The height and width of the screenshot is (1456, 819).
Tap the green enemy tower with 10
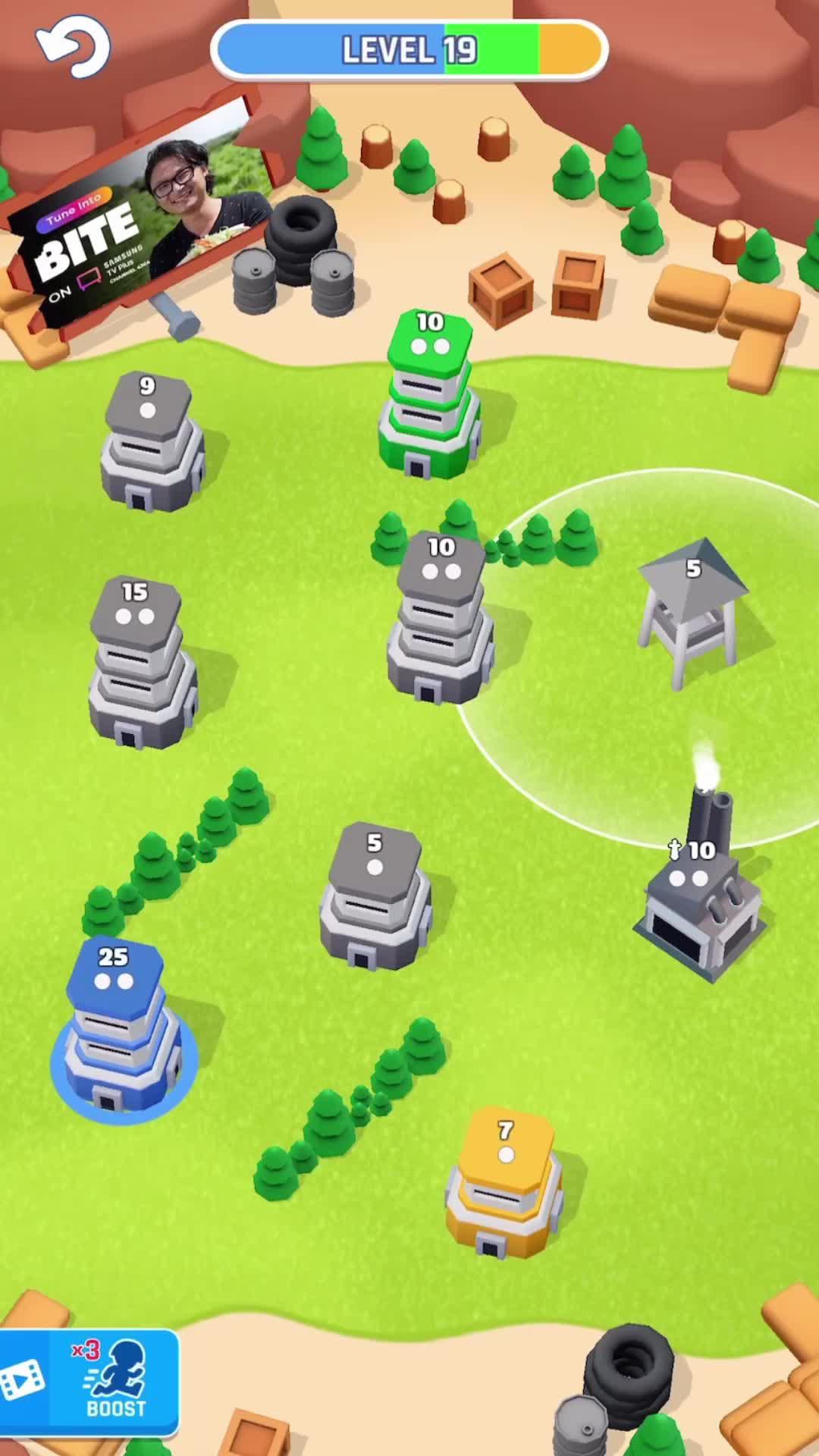point(429,398)
